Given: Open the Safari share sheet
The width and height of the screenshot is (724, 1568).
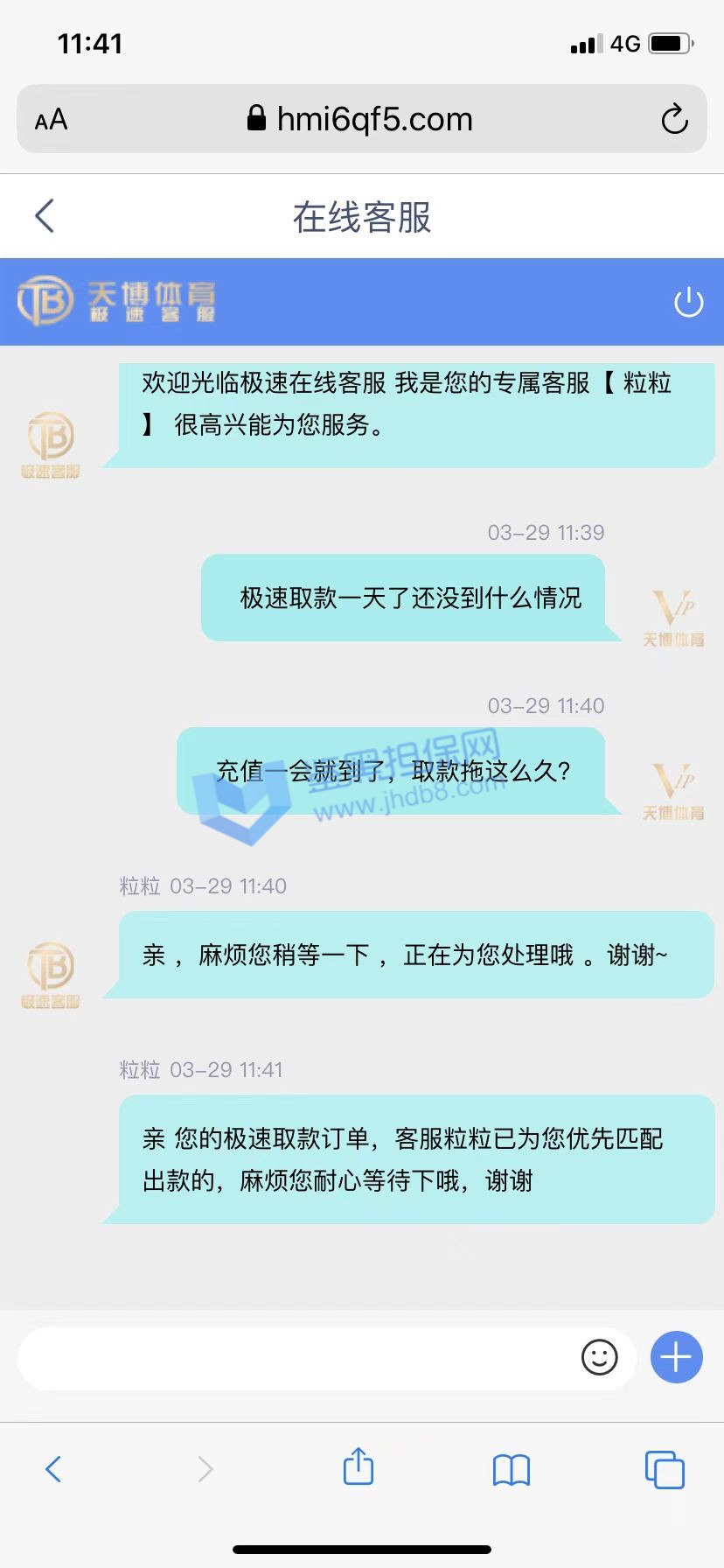Looking at the screenshot, I should point(359,1467).
